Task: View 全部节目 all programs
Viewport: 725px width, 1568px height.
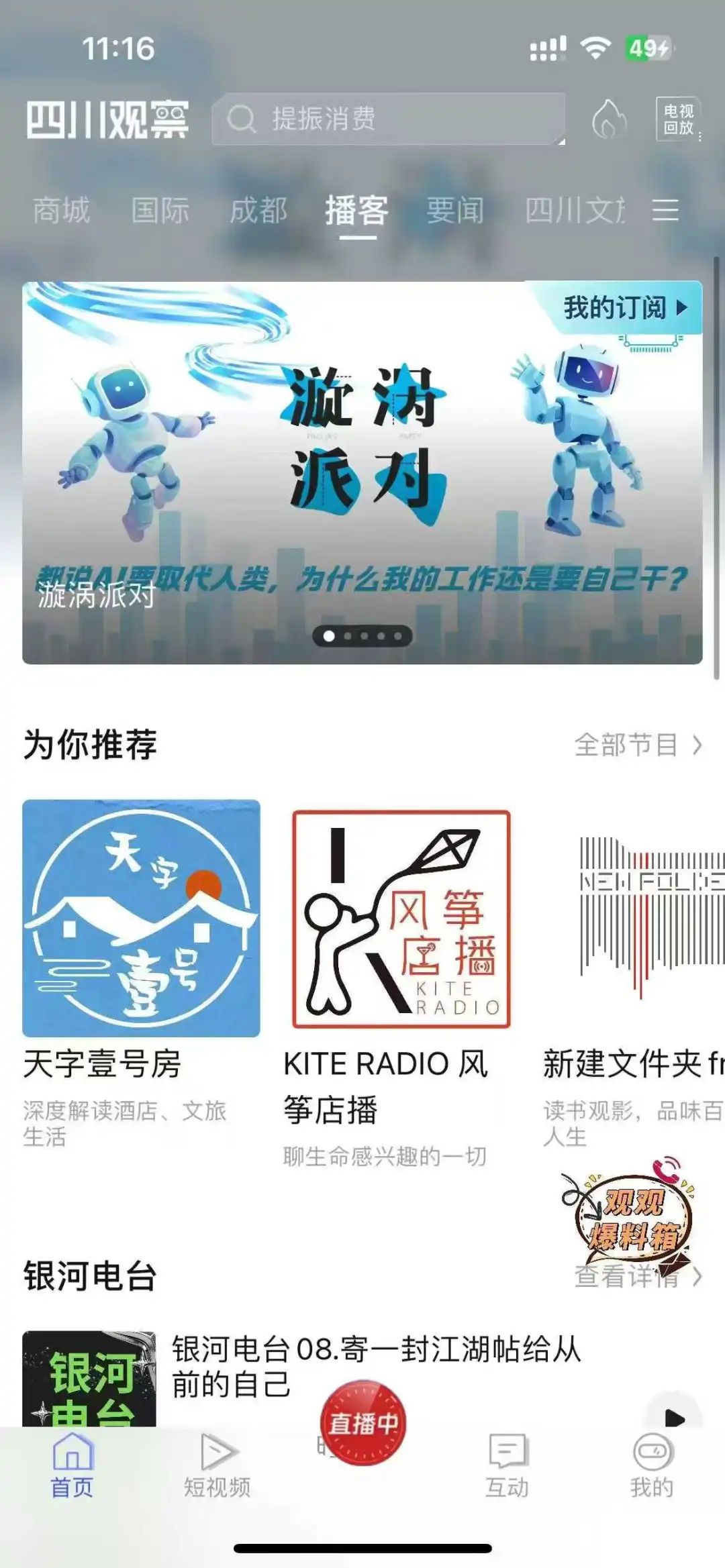Action: (637, 745)
